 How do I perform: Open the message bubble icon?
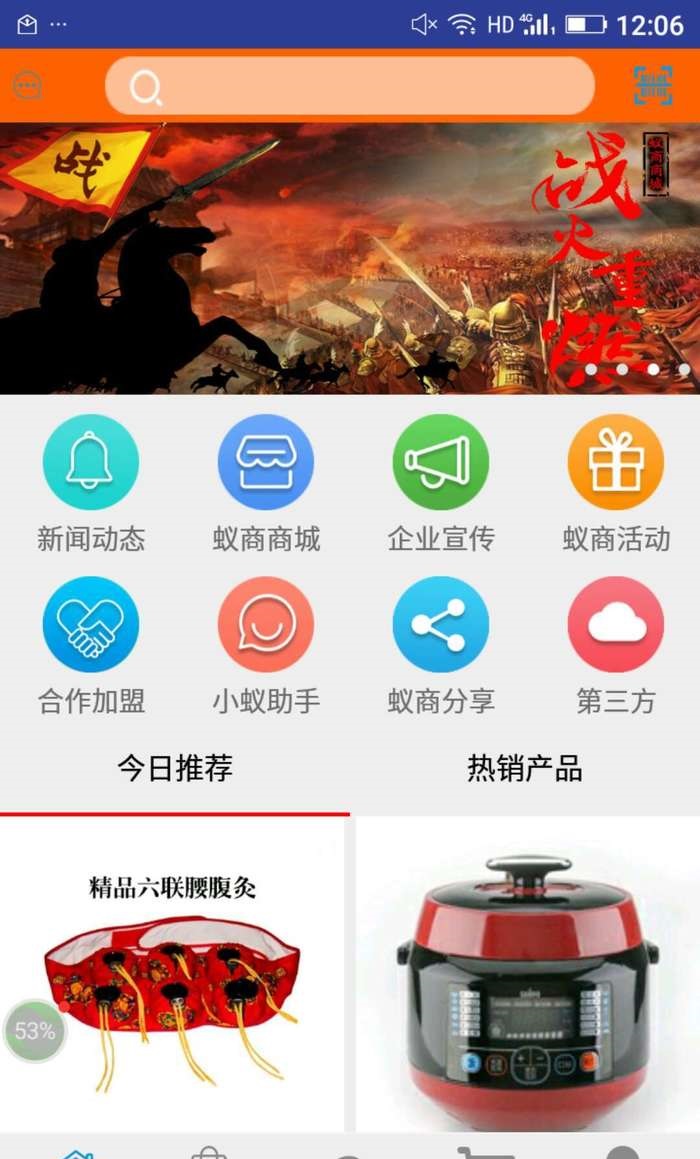click(28, 86)
